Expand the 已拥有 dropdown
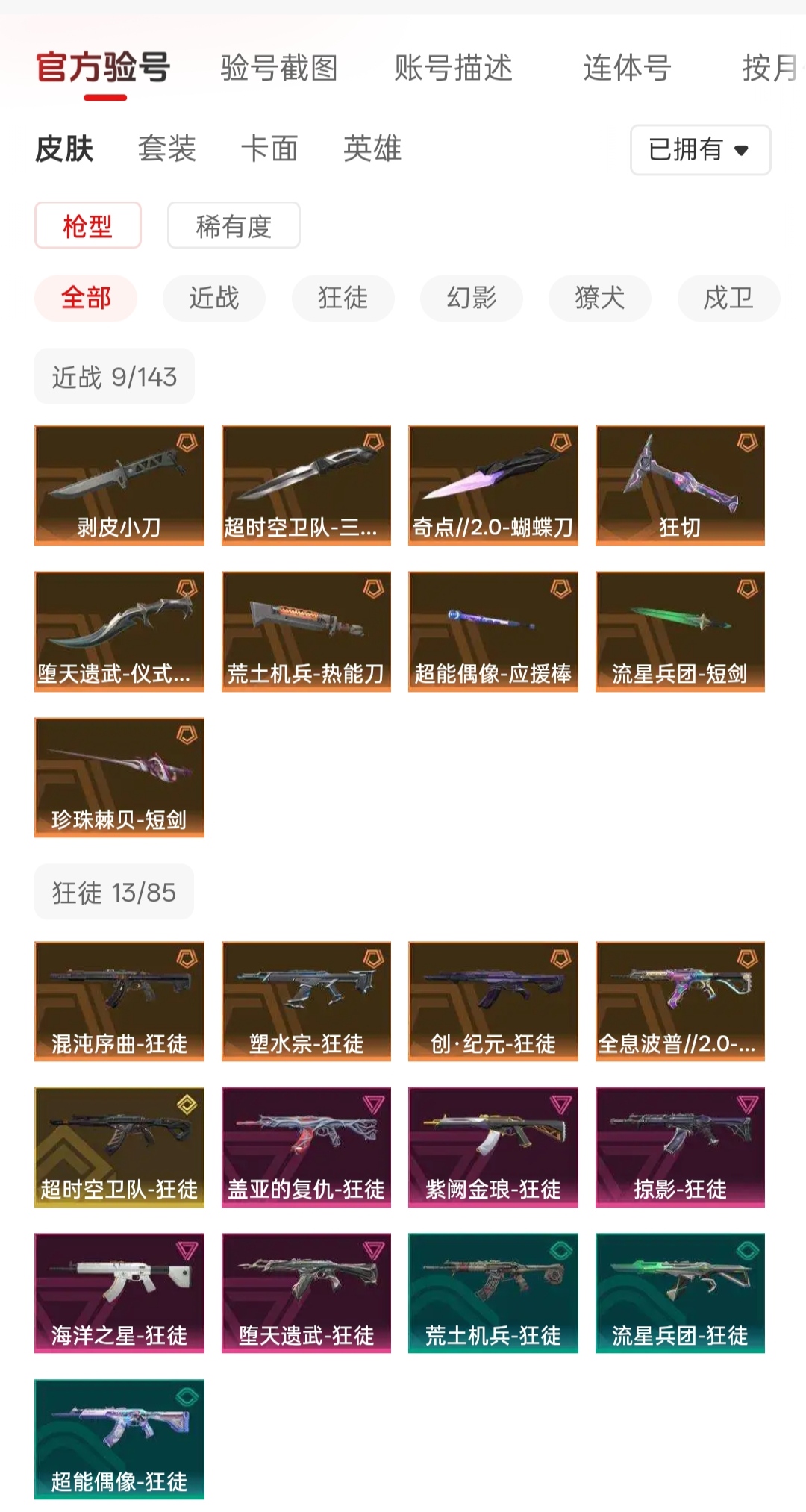Screen dimensions: 806x1512 coord(700,150)
